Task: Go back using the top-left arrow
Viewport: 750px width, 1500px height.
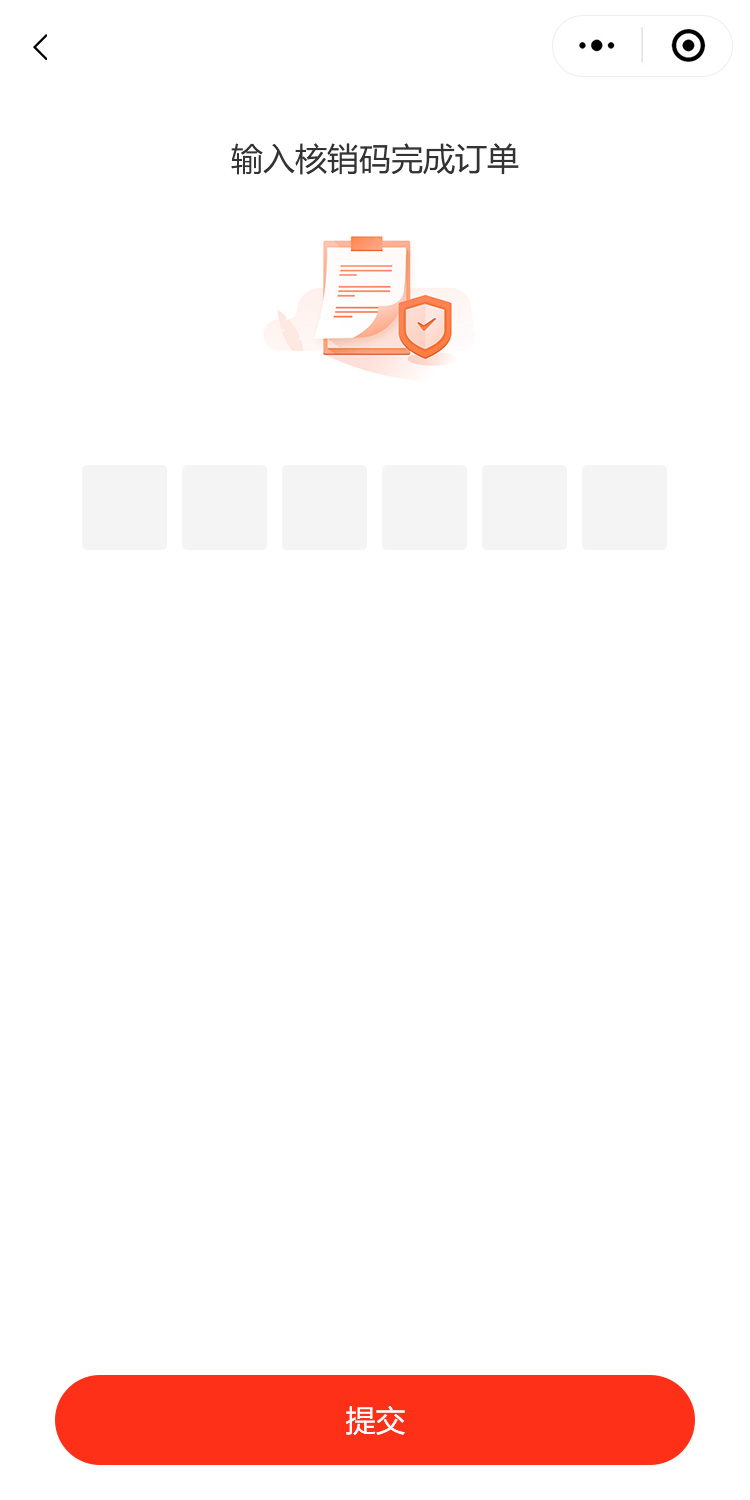Action: click(x=40, y=47)
